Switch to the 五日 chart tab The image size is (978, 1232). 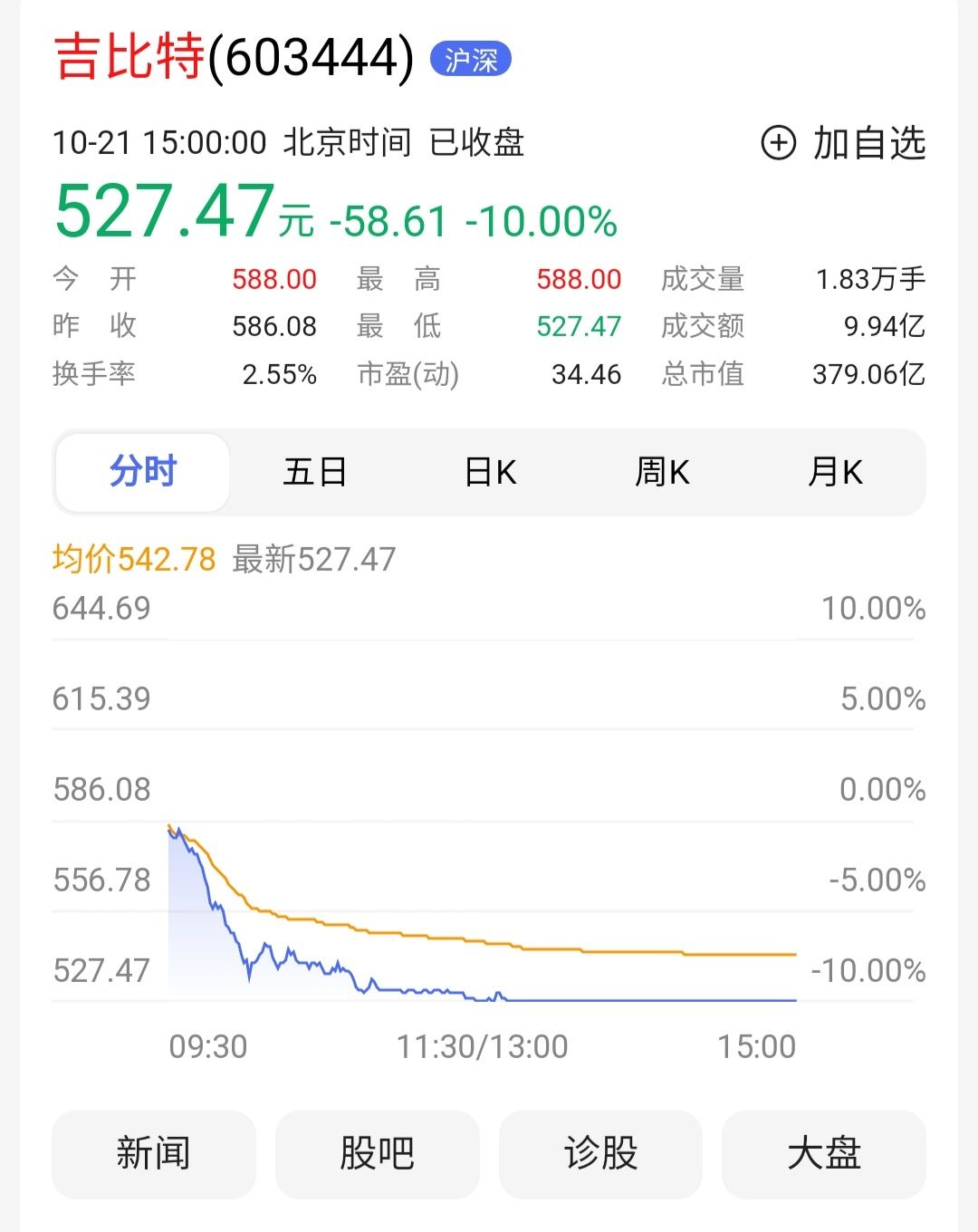pos(315,472)
